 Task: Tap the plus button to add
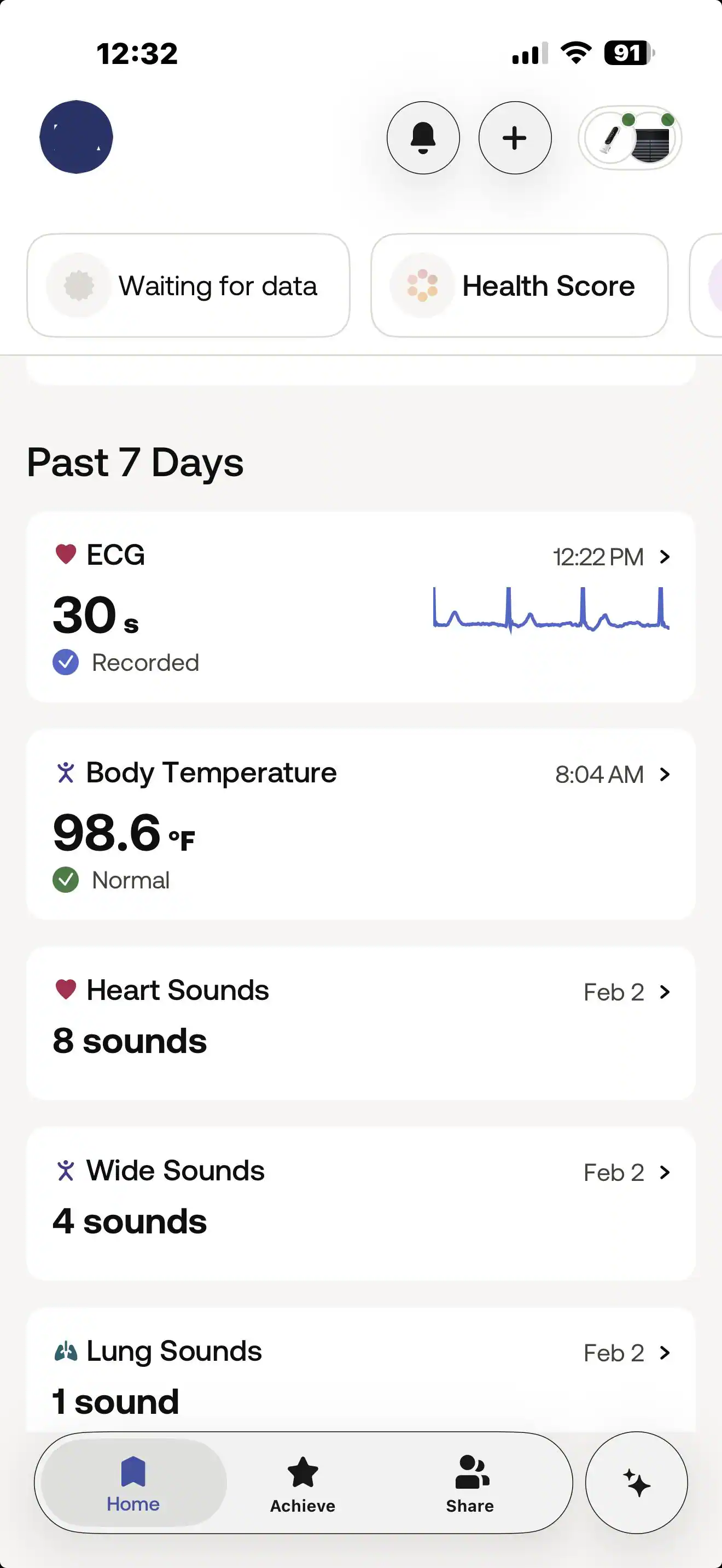[x=515, y=138]
